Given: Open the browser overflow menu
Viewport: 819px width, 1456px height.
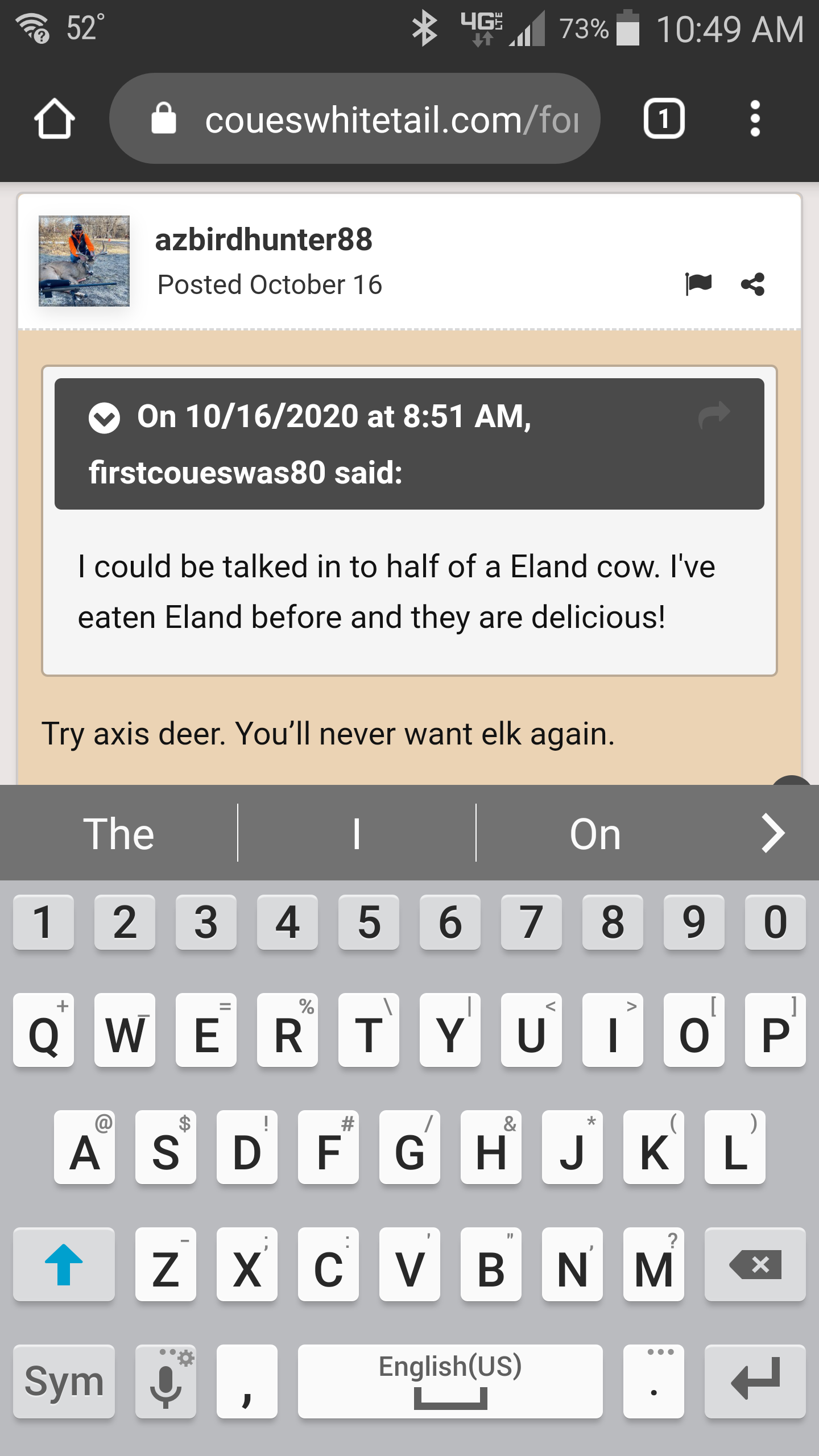Looking at the screenshot, I should tap(755, 118).
